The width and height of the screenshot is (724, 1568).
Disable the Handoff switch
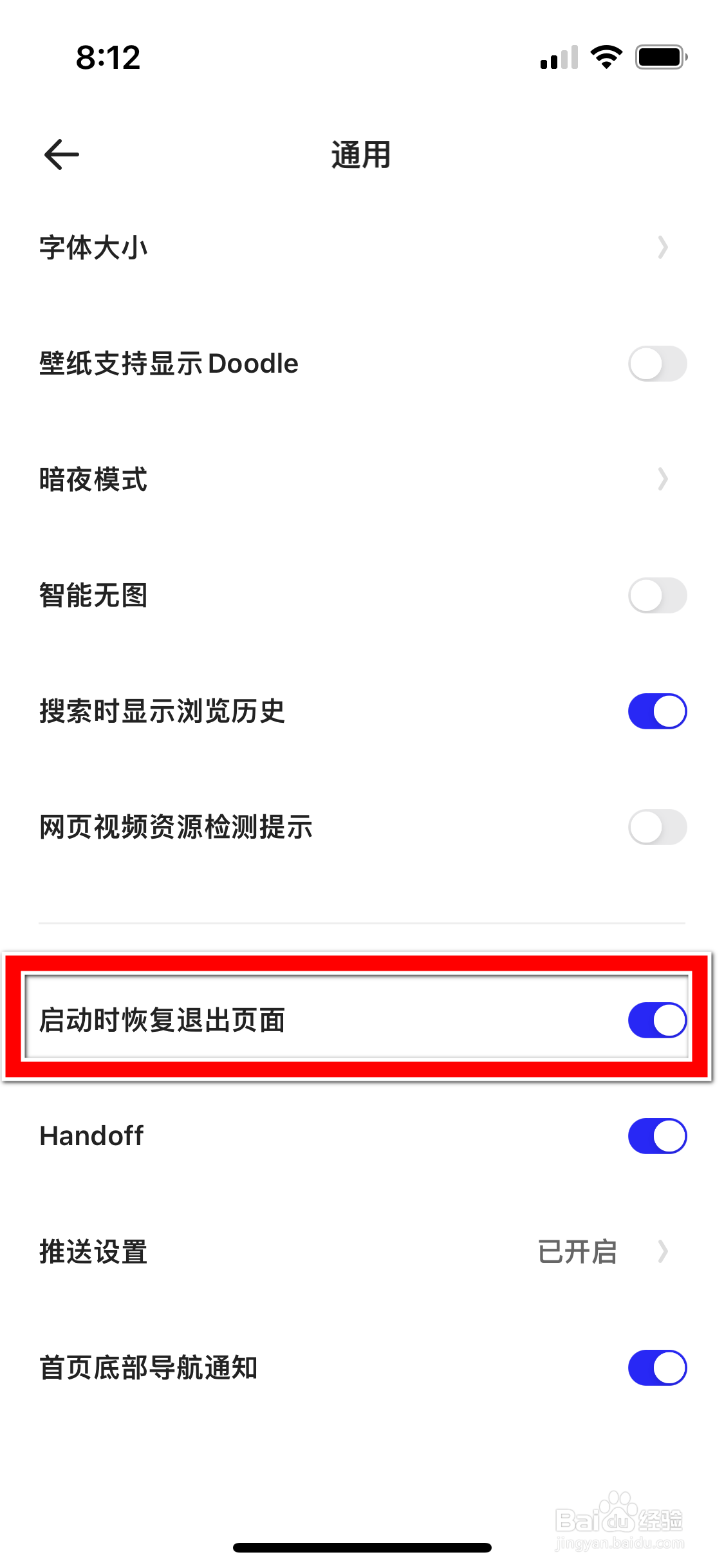pyautogui.click(x=656, y=1135)
